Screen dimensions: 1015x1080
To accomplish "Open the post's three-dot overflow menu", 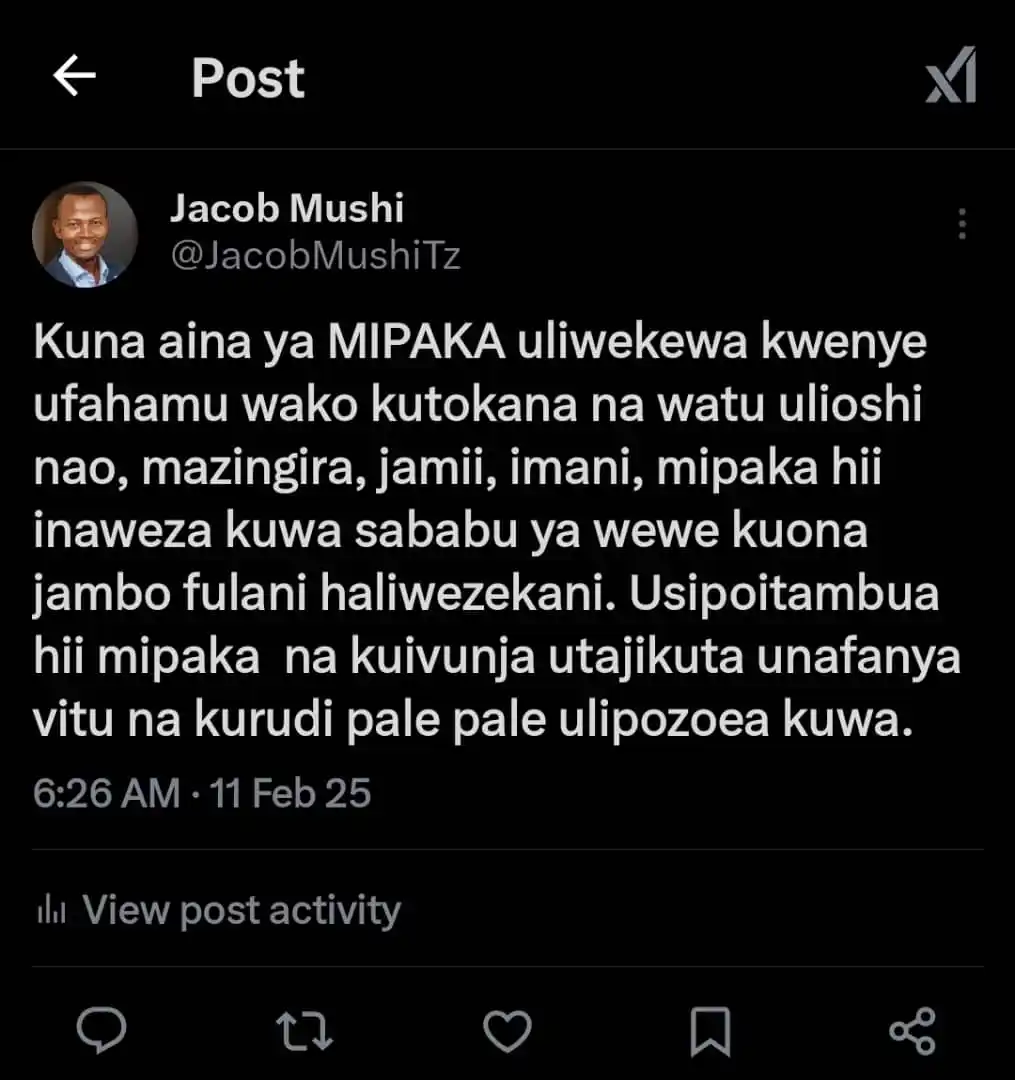I will [962, 224].
